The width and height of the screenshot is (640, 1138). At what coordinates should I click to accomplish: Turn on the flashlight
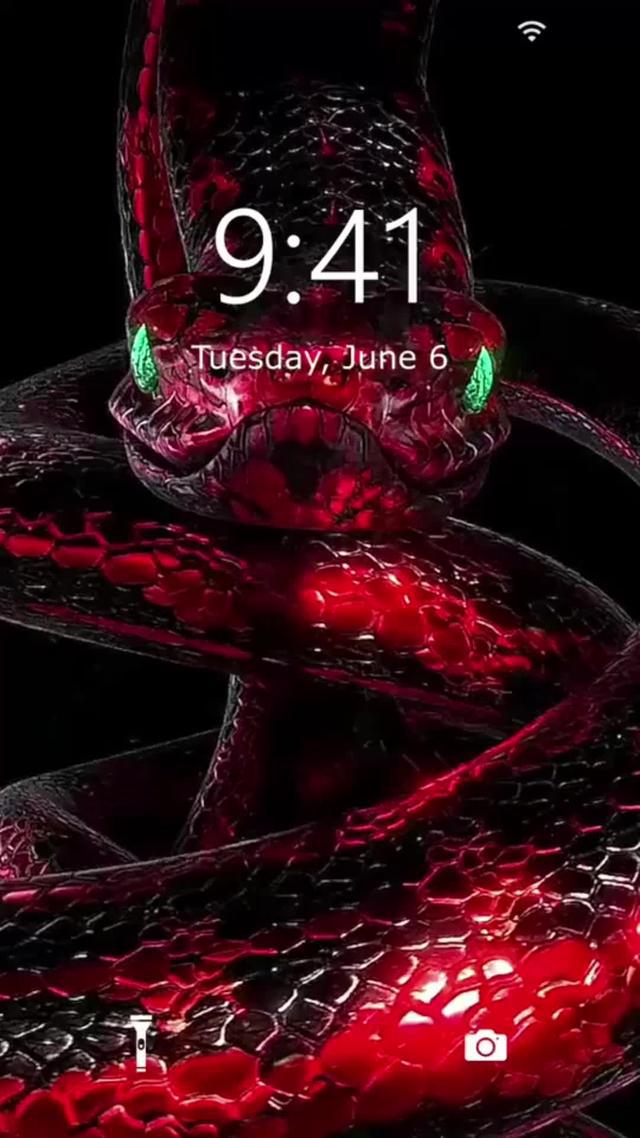[141, 1043]
